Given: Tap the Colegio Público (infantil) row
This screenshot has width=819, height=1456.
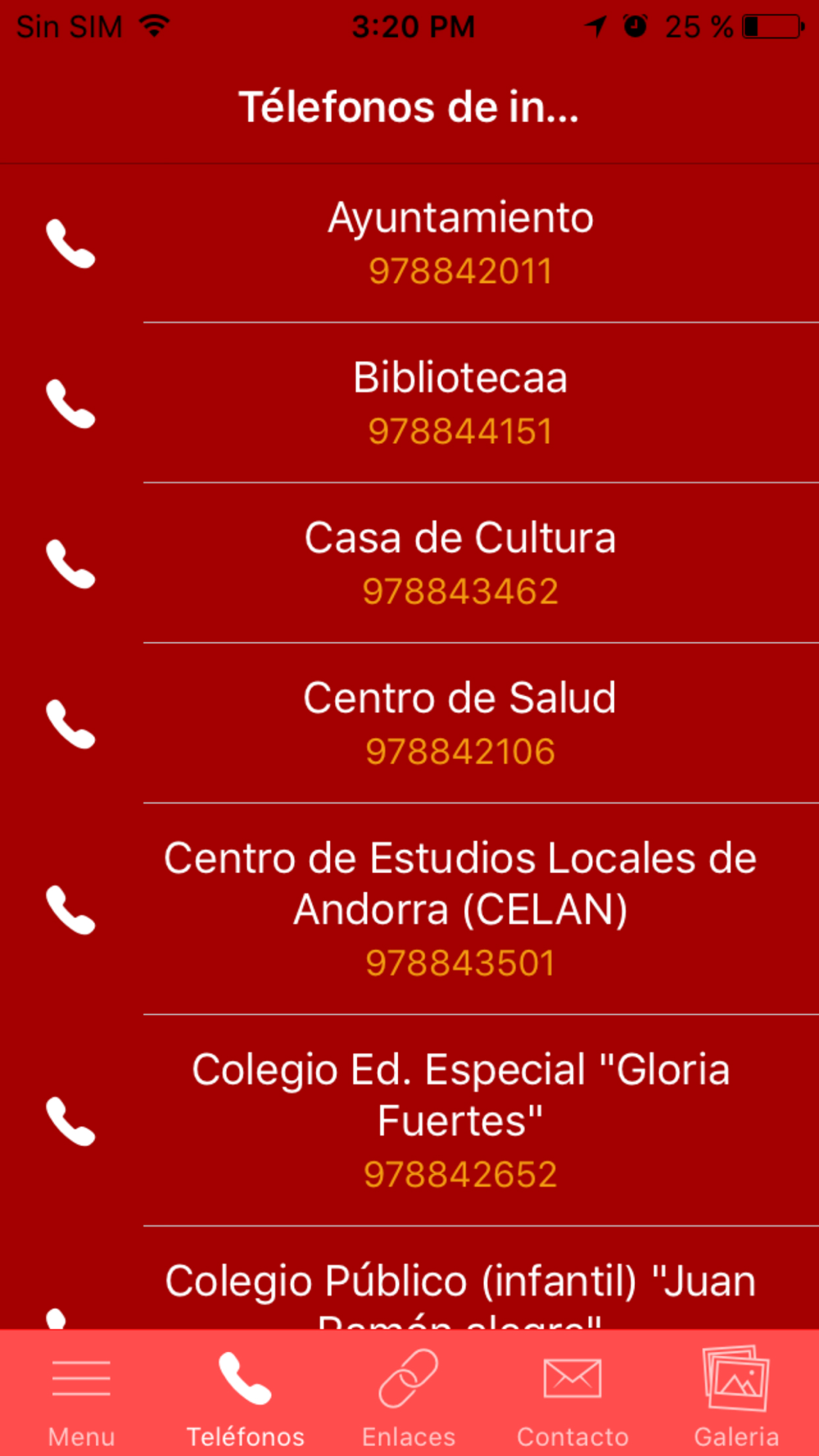Looking at the screenshot, I should click(x=459, y=1282).
